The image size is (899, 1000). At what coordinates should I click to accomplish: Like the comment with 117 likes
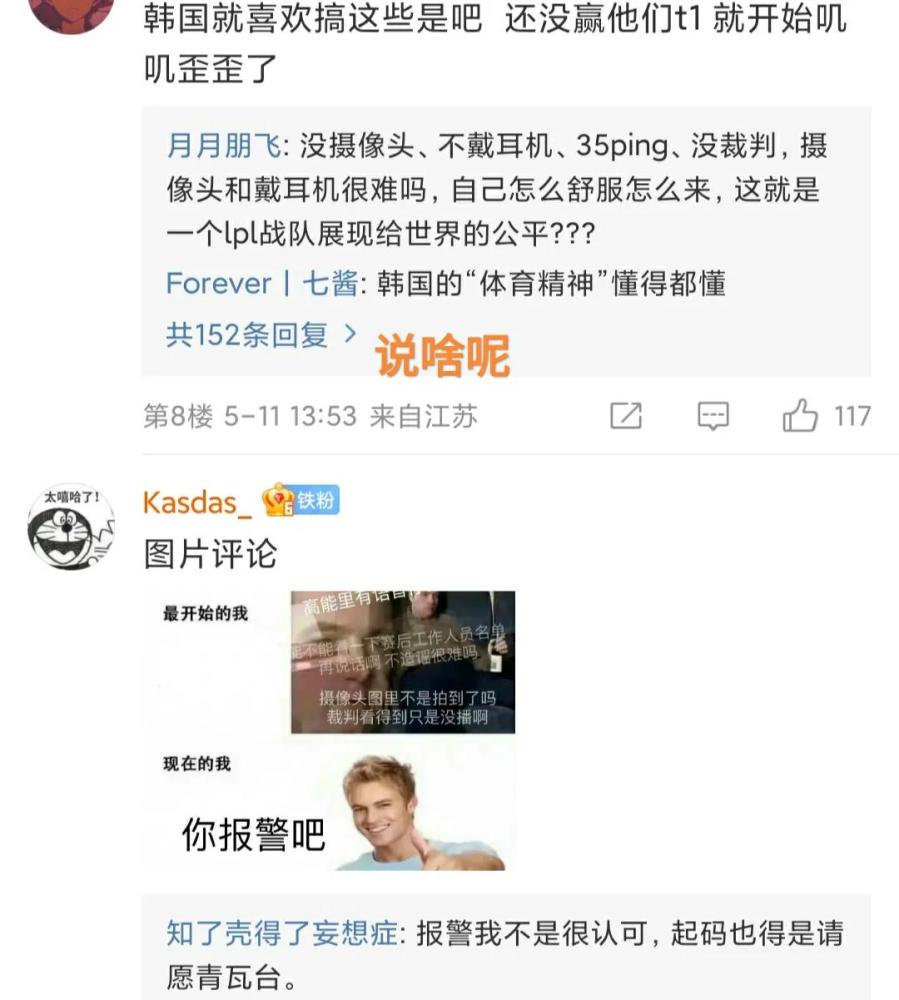click(x=800, y=416)
